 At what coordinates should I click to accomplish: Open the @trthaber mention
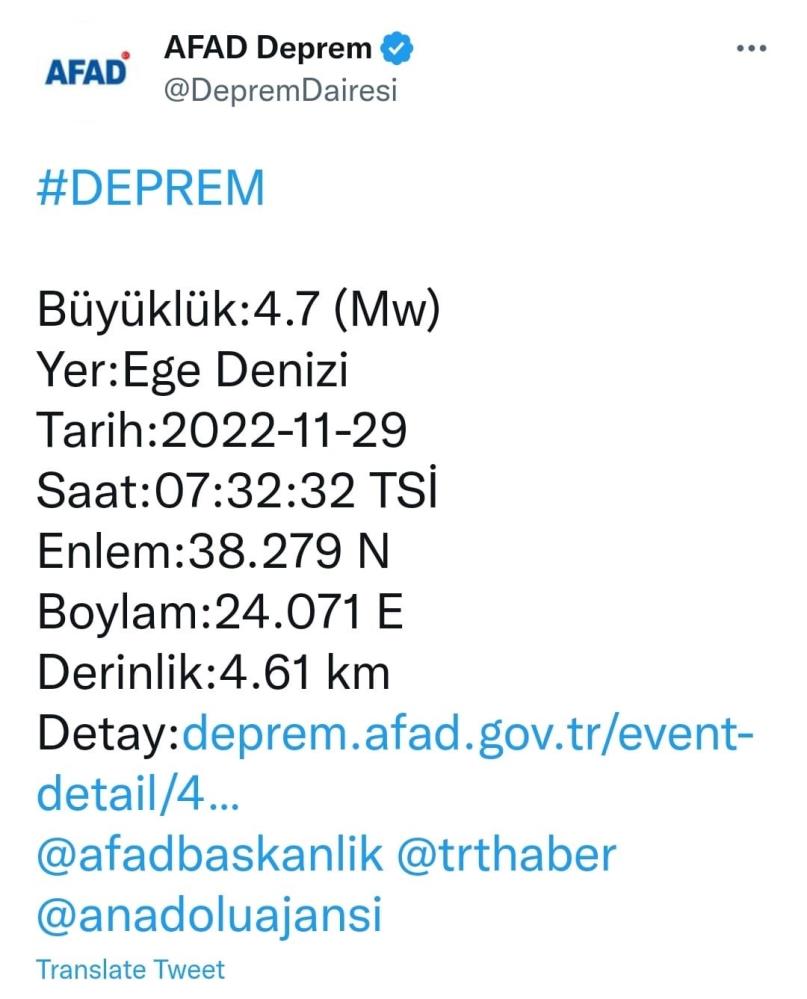506,854
